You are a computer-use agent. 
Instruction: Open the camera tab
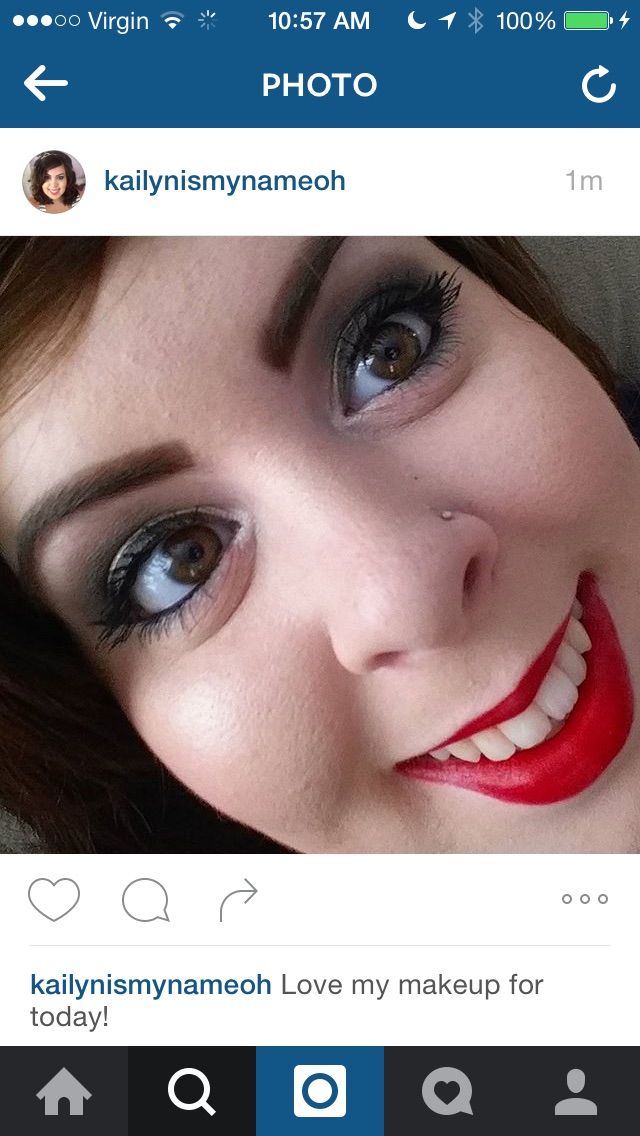click(x=320, y=1091)
